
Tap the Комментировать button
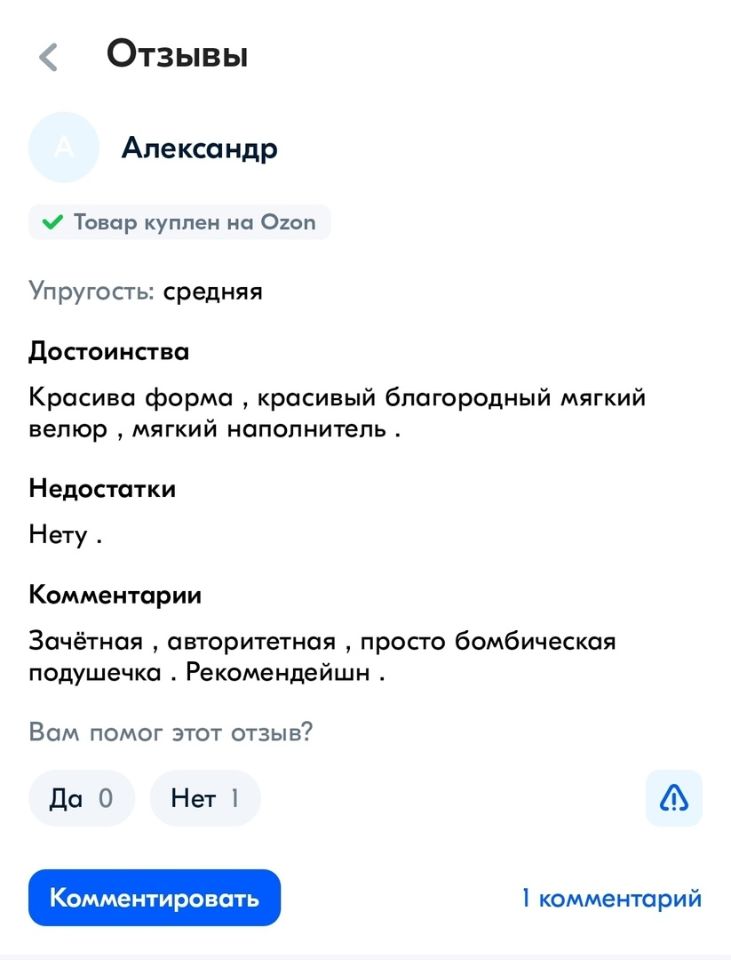pos(154,898)
